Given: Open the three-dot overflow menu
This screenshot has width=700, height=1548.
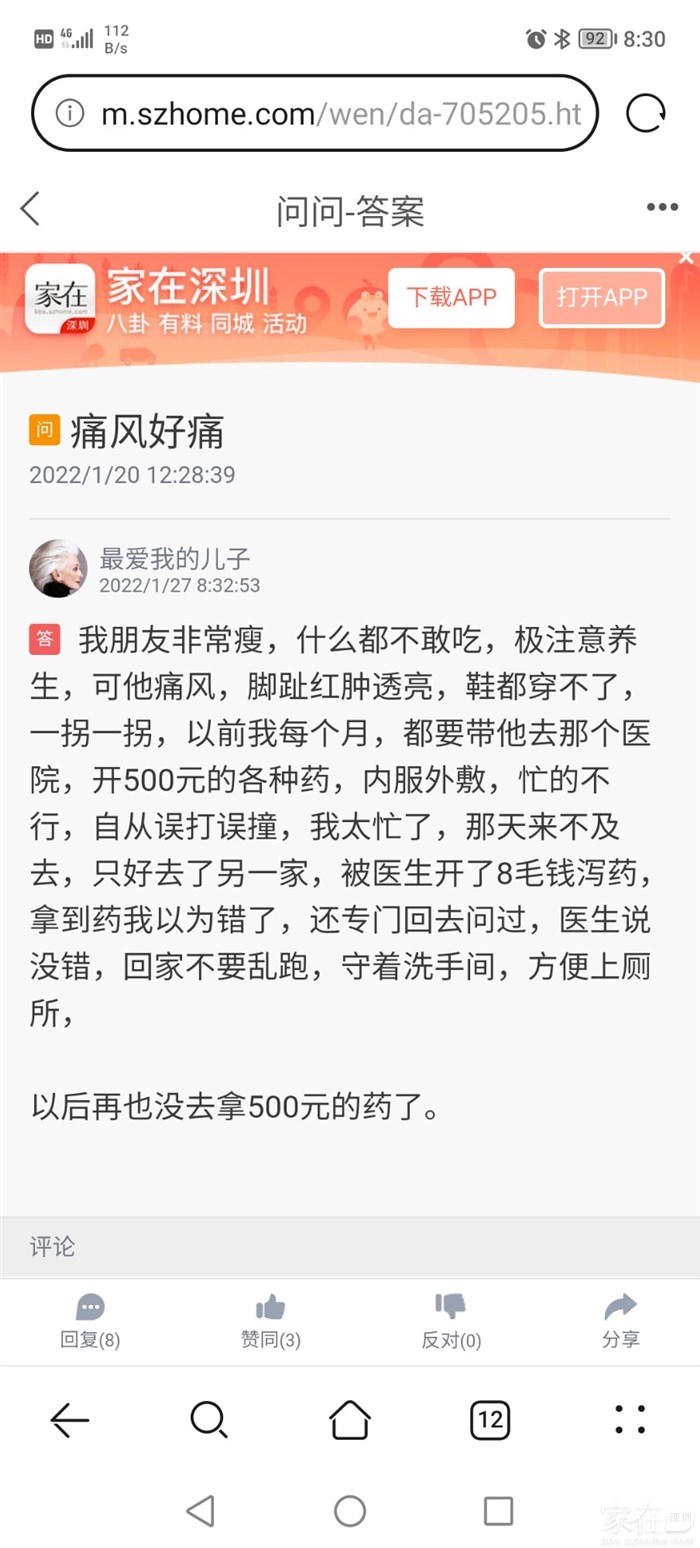Looking at the screenshot, I should point(662,208).
